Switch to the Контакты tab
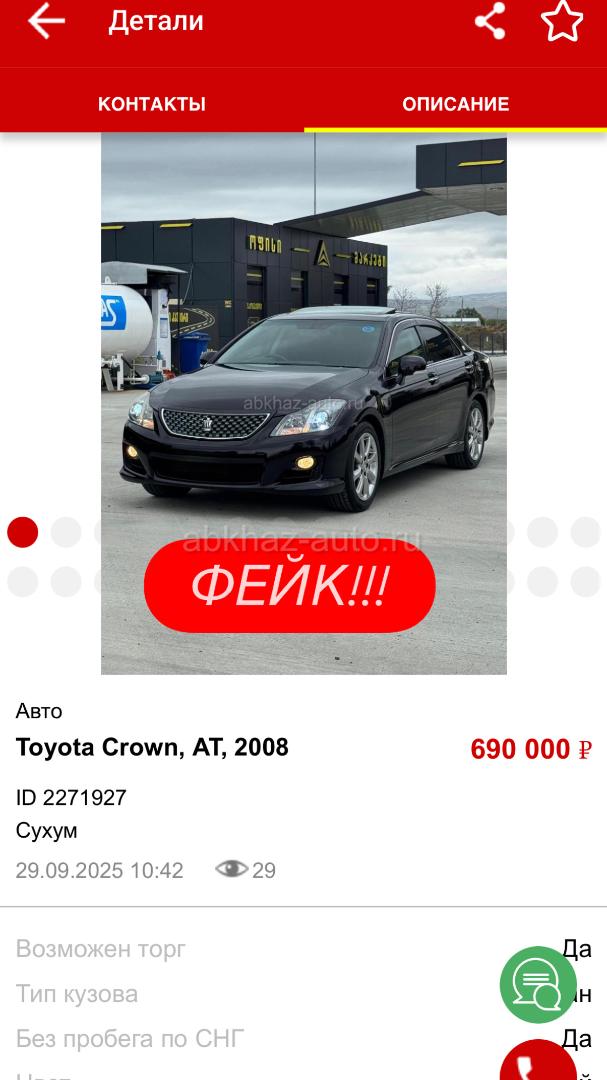Viewport: 607px width, 1080px height. tap(152, 104)
